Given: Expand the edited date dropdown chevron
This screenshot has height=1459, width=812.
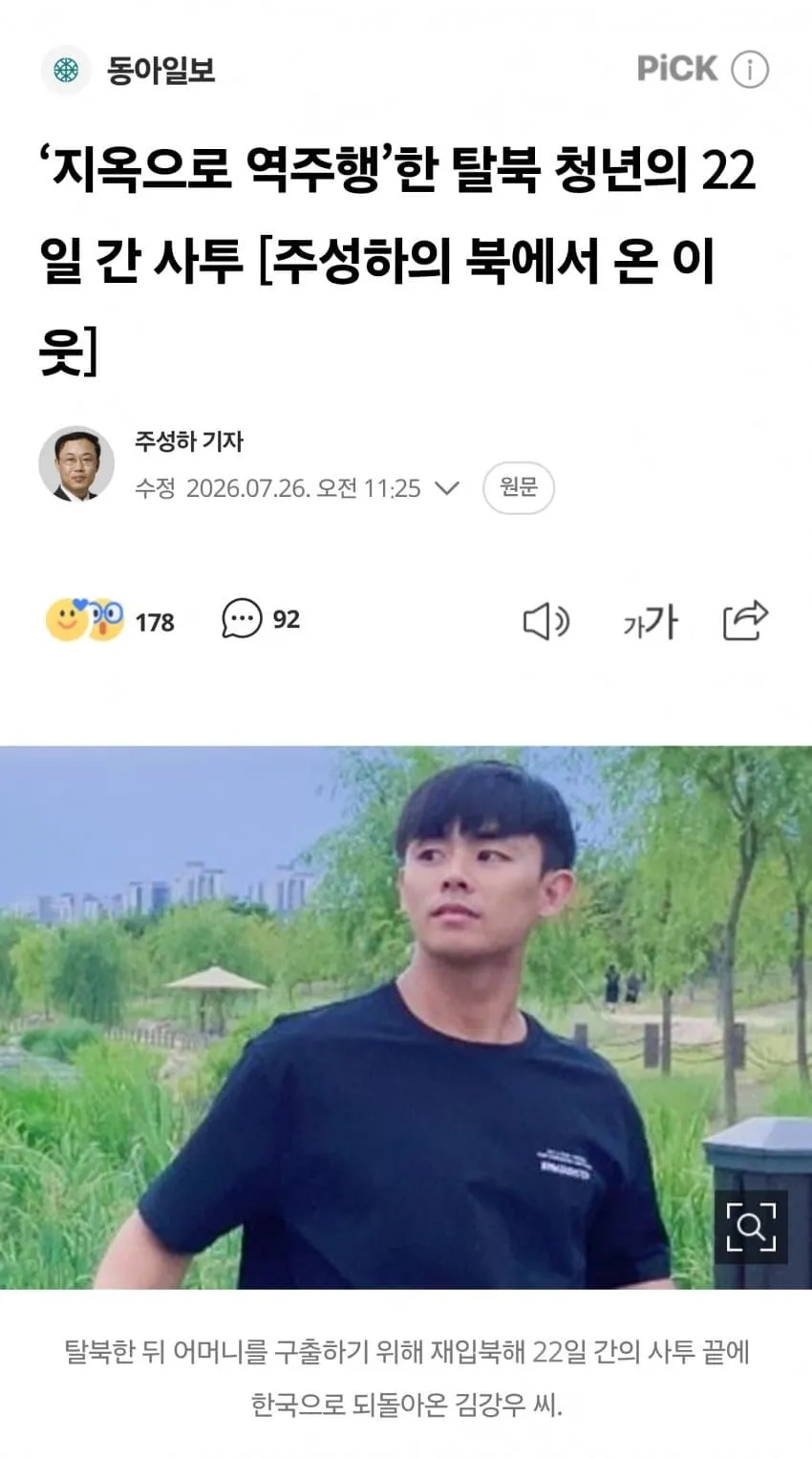Looking at the screenshot, I should click(446, 488).
